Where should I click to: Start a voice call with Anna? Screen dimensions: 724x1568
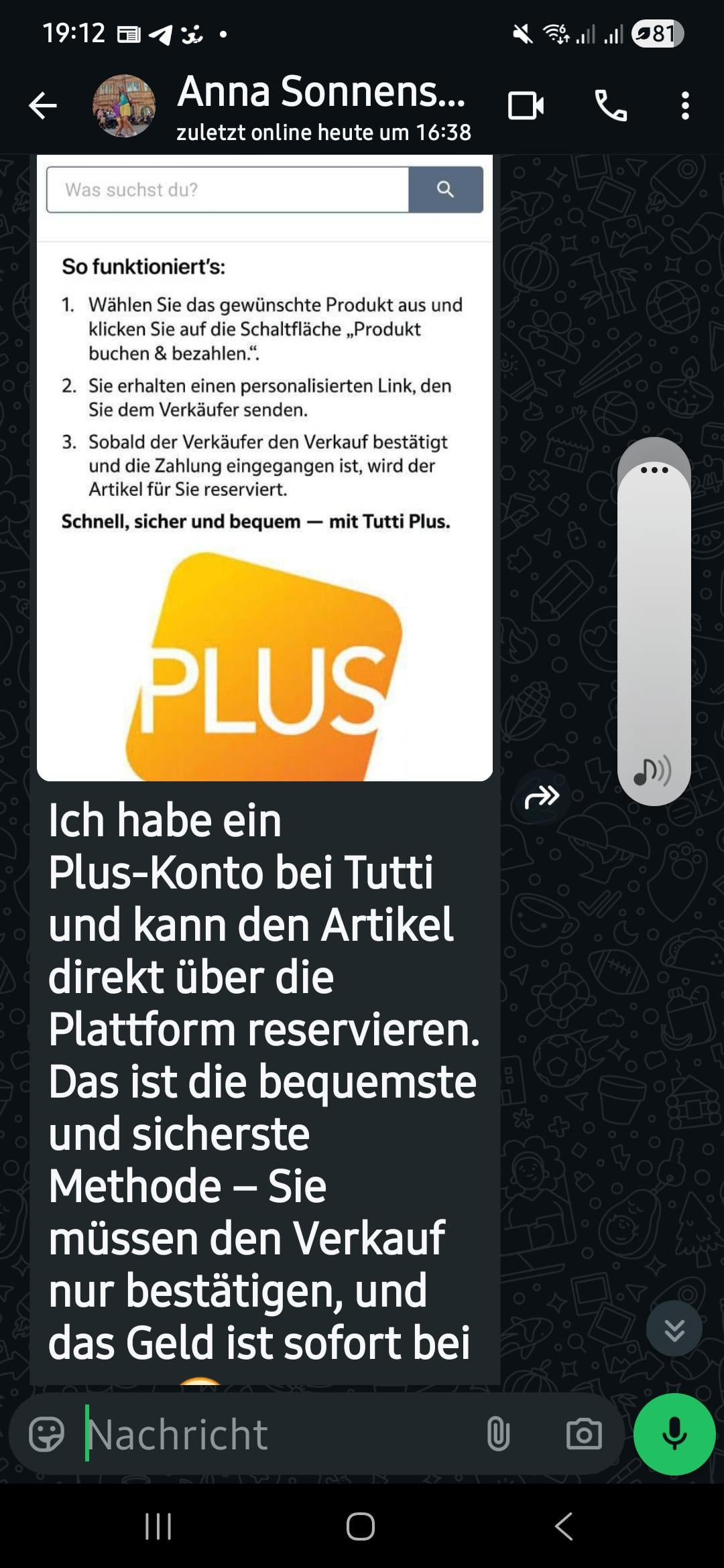click(611, 106)
